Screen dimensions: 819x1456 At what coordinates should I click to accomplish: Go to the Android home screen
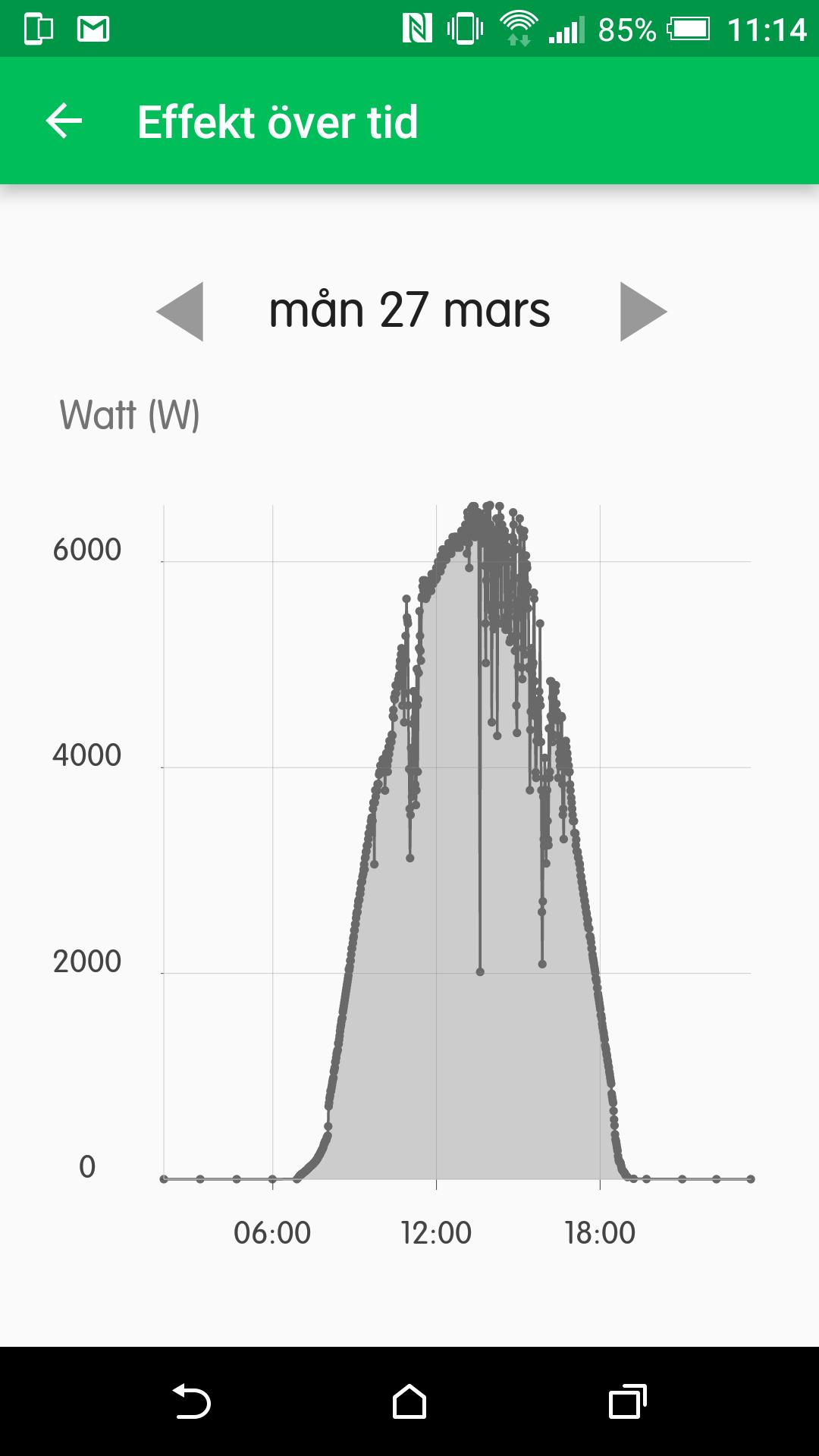coord(409,1401)
